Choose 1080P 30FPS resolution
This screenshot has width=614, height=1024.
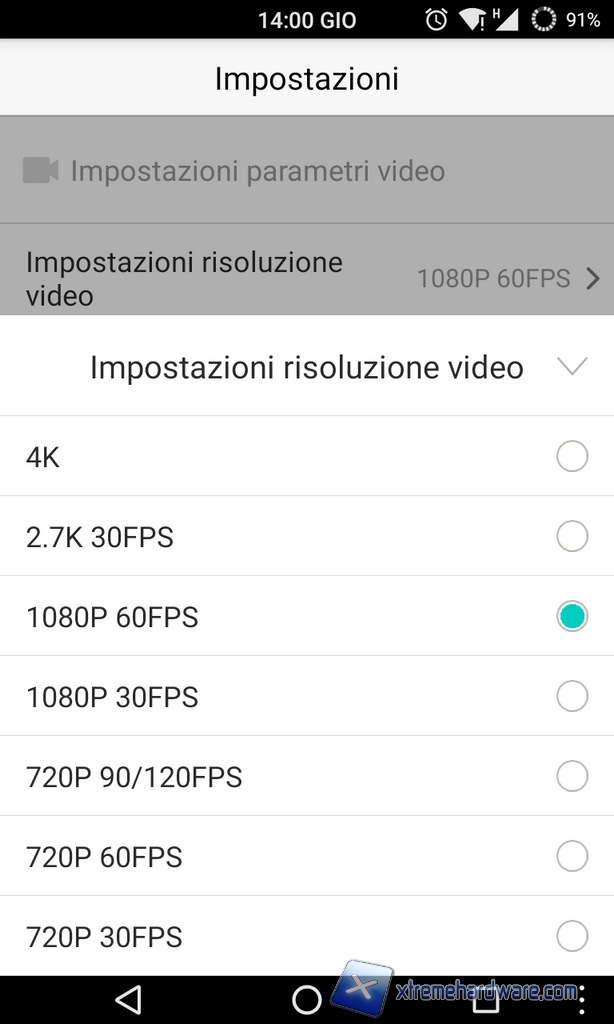pyautogui.click(x=571, y=696)
